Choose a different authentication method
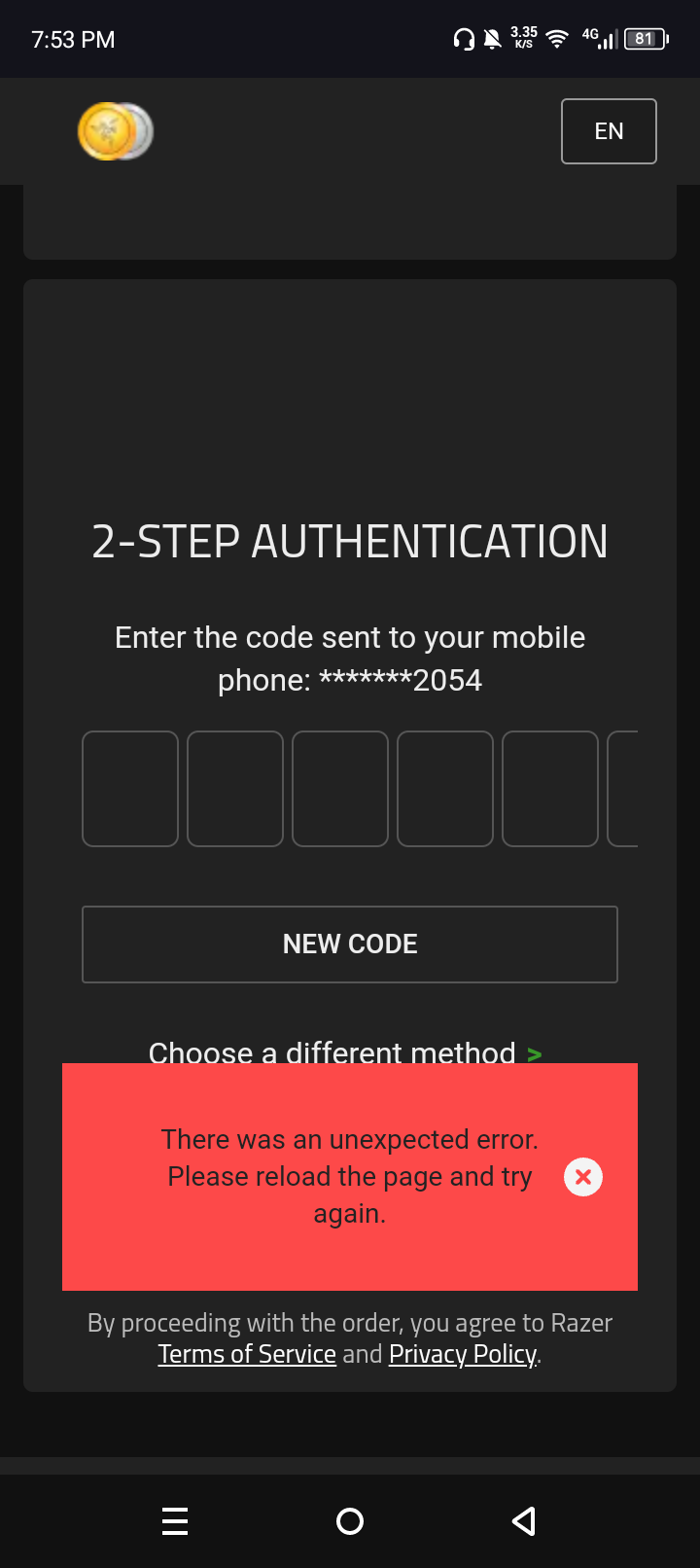Image resolution: width=700 pixels, height=1568 pixels. click(x=345, y=1051)
